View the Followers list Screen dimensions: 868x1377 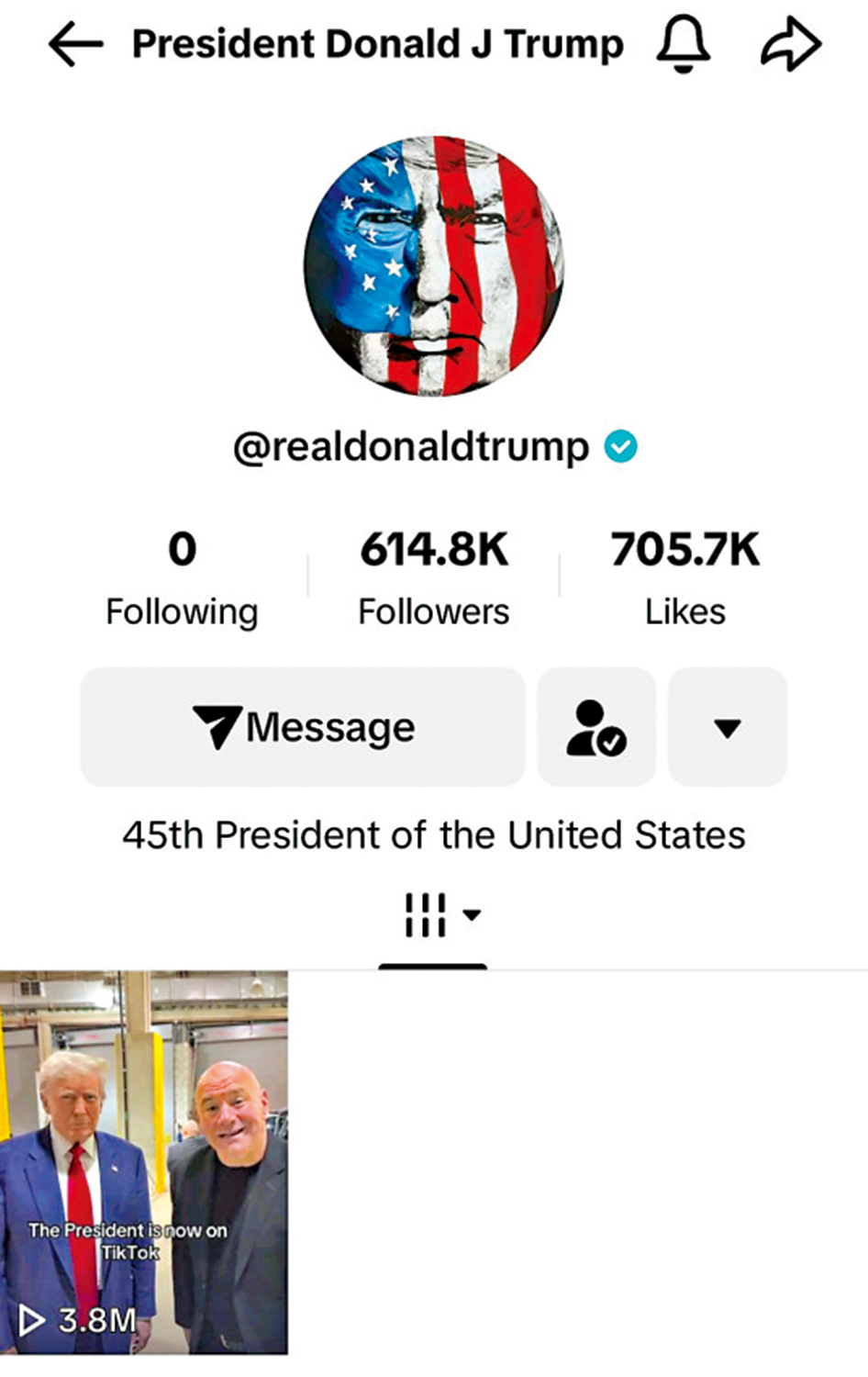click(x=434, y=578)
